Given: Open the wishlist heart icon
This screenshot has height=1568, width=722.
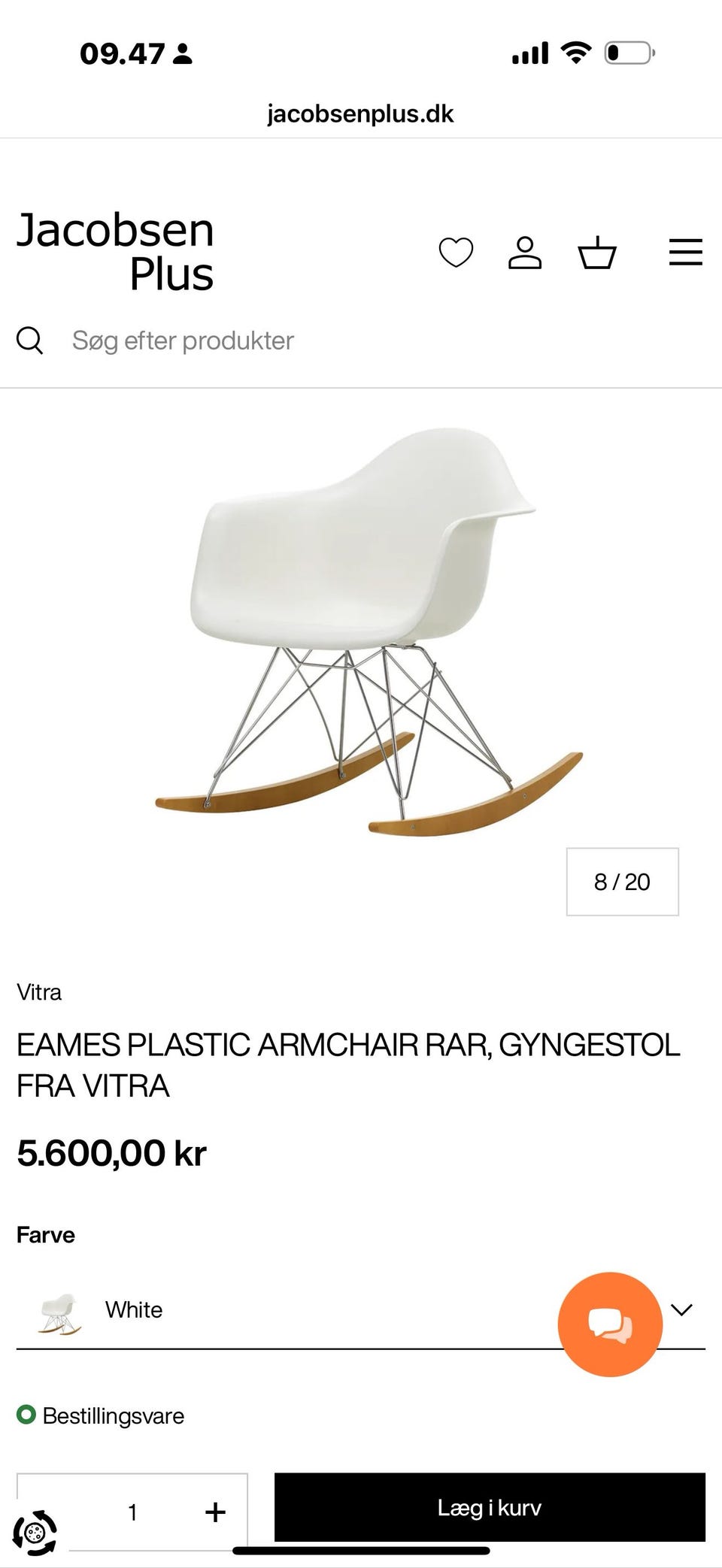Looking at the screenshot, I should point(456,253).
